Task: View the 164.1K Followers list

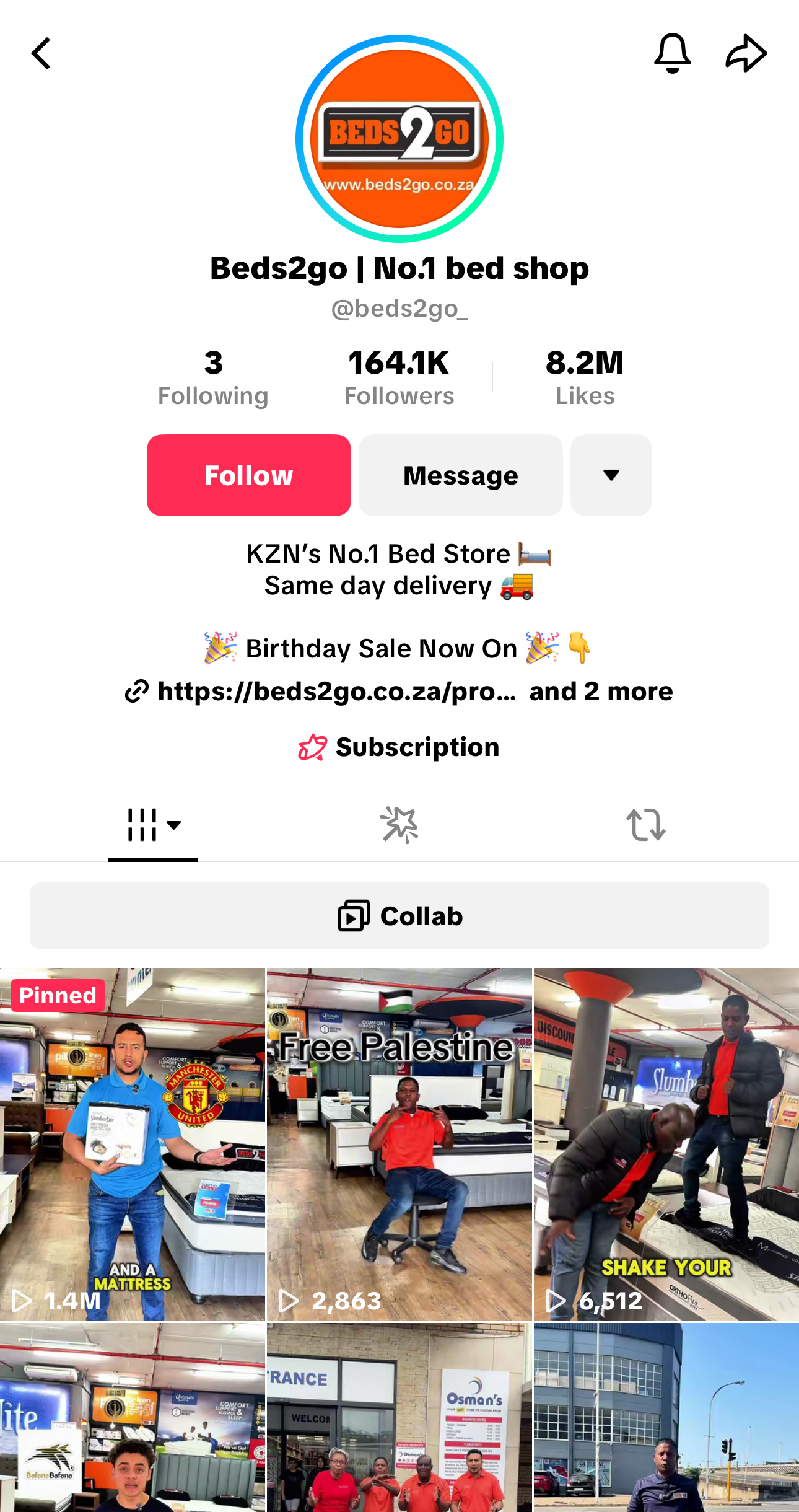Action: tap(399, 377)
